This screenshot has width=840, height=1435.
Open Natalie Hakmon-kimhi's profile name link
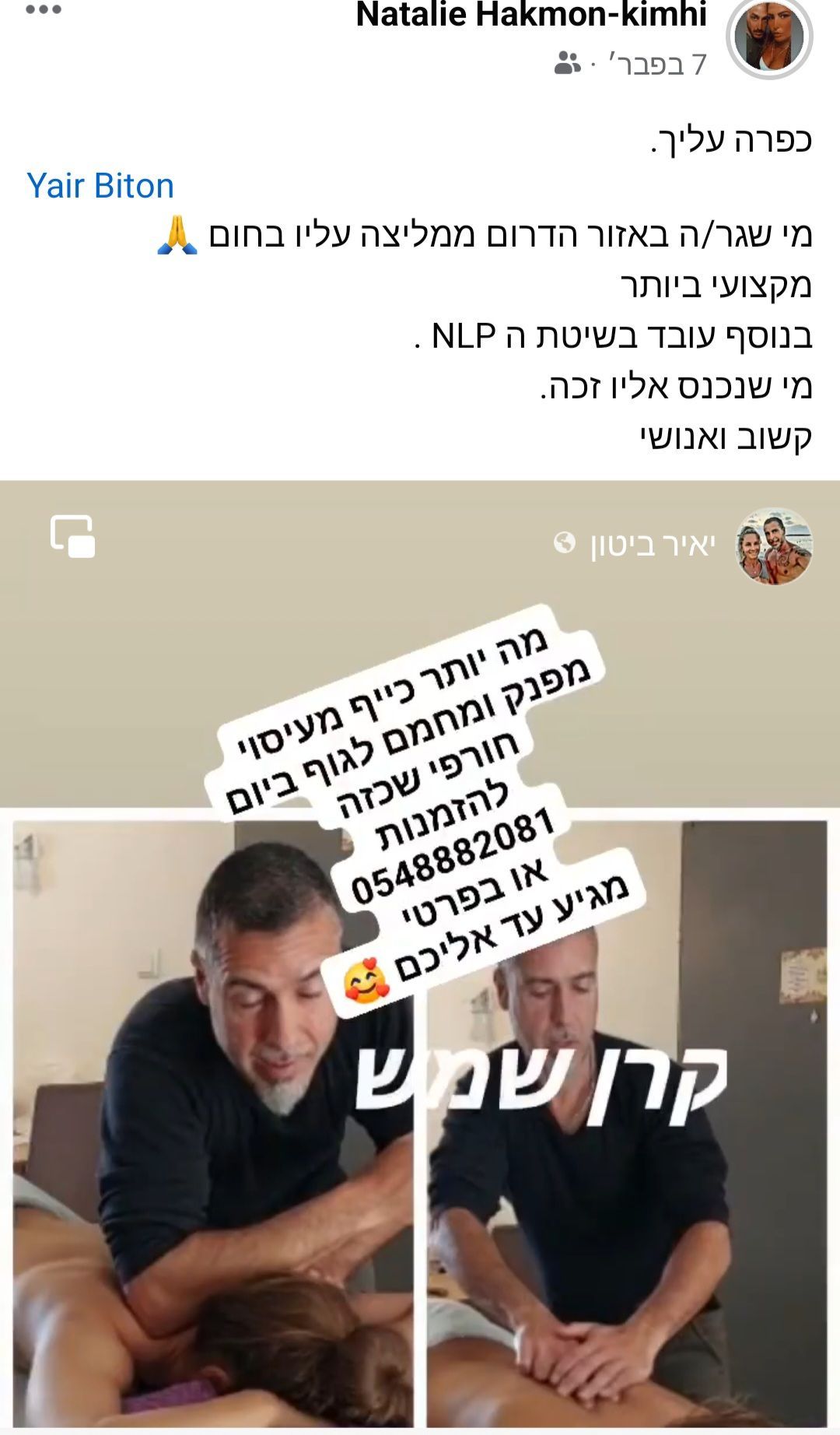tap(530, 16)
